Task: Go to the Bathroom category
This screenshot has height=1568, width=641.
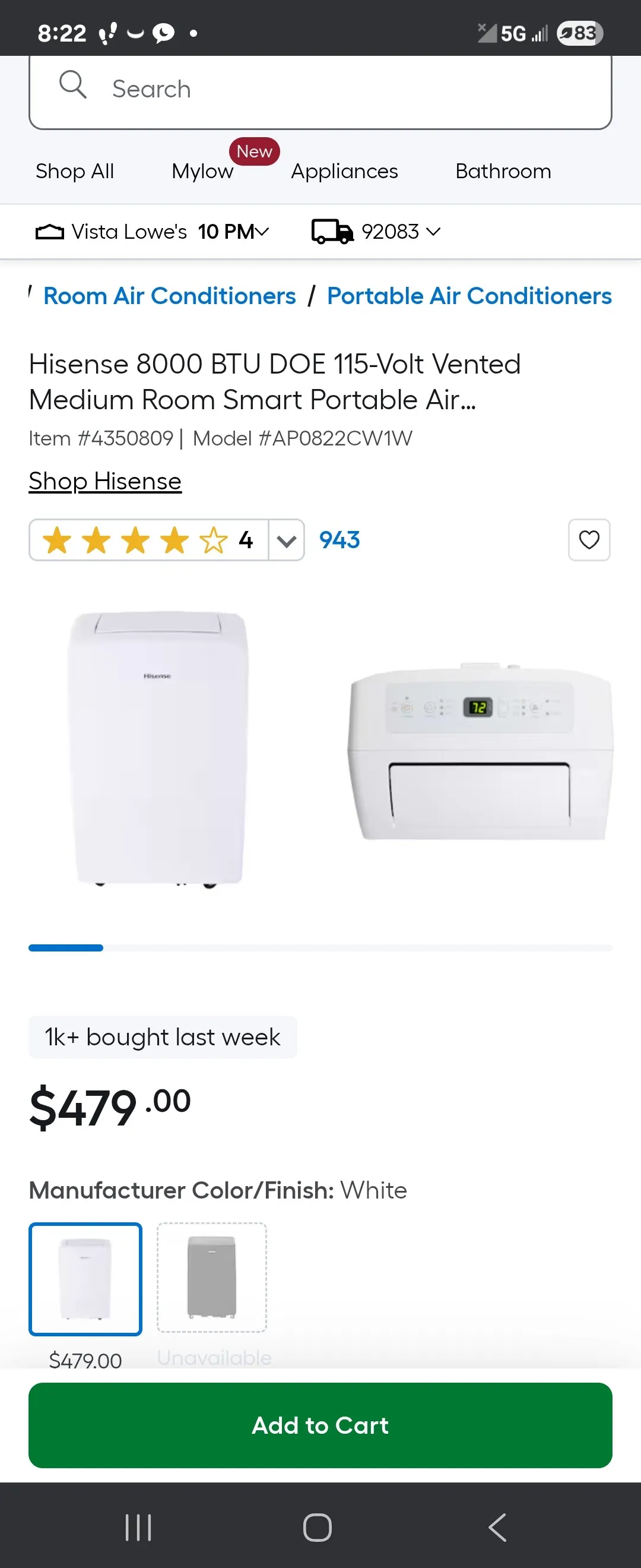Action: click(x=503, y=172)
